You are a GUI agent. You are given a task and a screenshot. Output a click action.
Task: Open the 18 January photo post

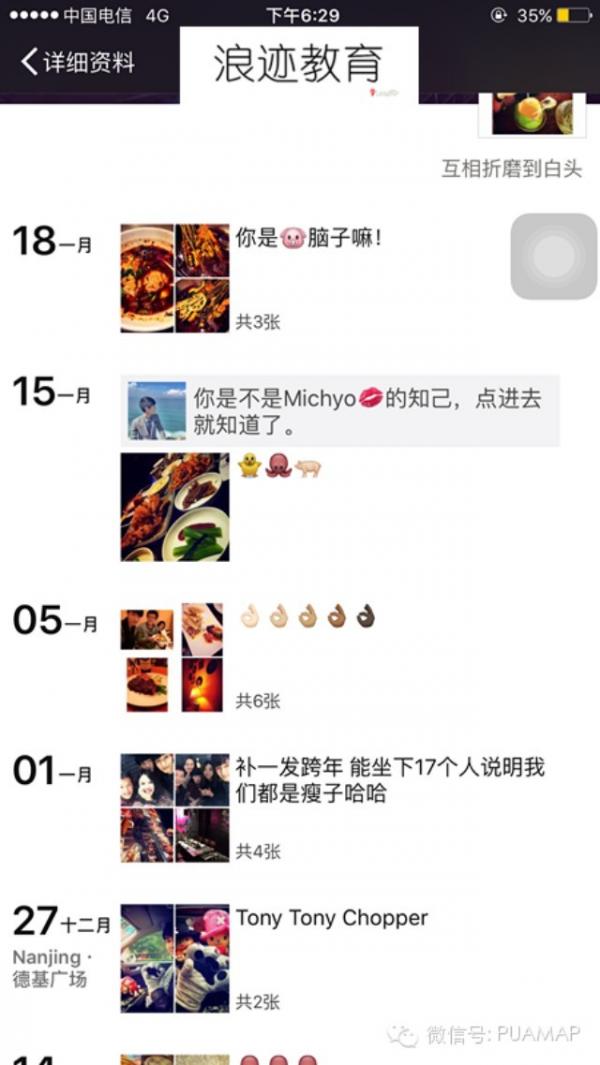(175, 278)
